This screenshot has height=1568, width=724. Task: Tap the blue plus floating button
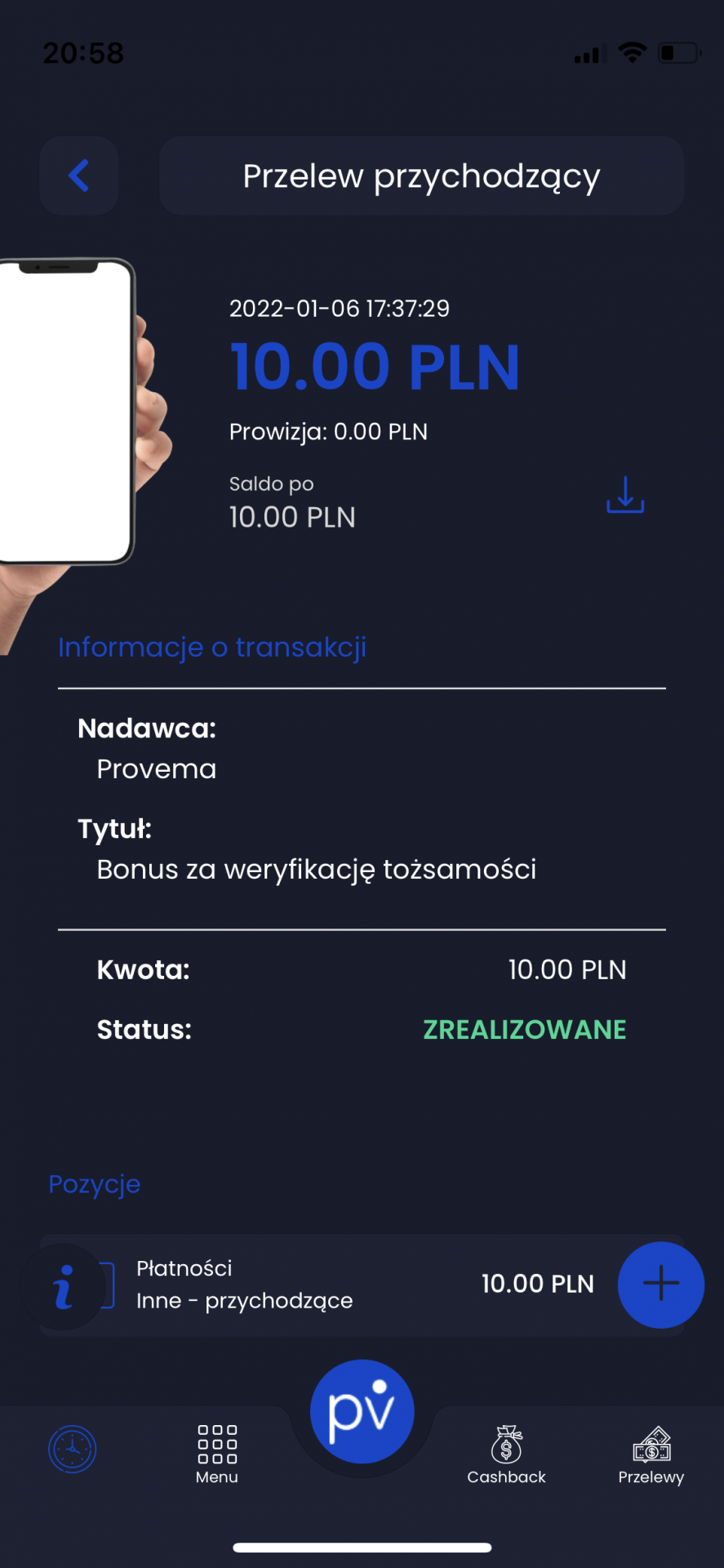pos(660,1285)
